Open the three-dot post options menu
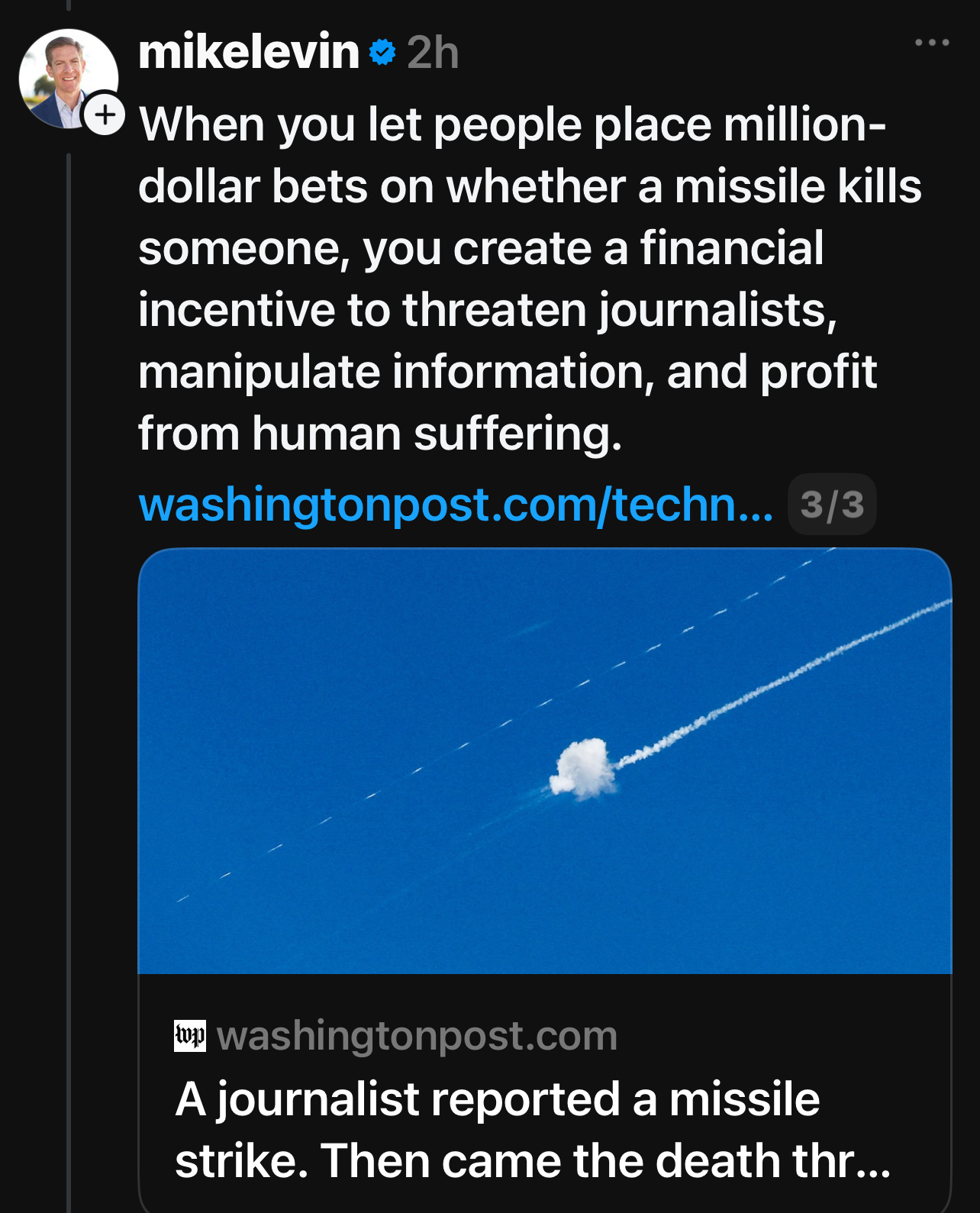 tap(932, 43)
